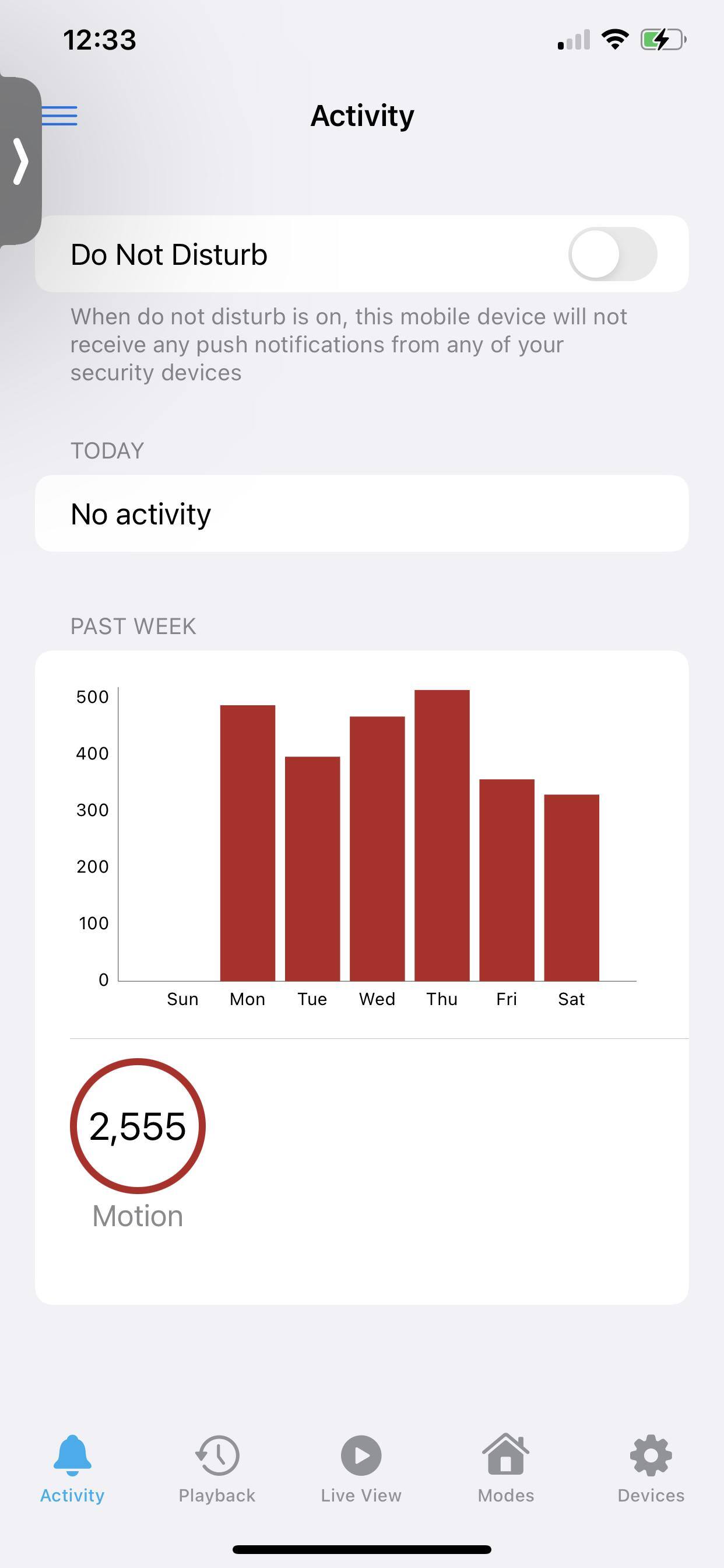Viewport: 724px width, 1568px height.
Task: Open the hamburger menu
Action: [x=59, y=115]
